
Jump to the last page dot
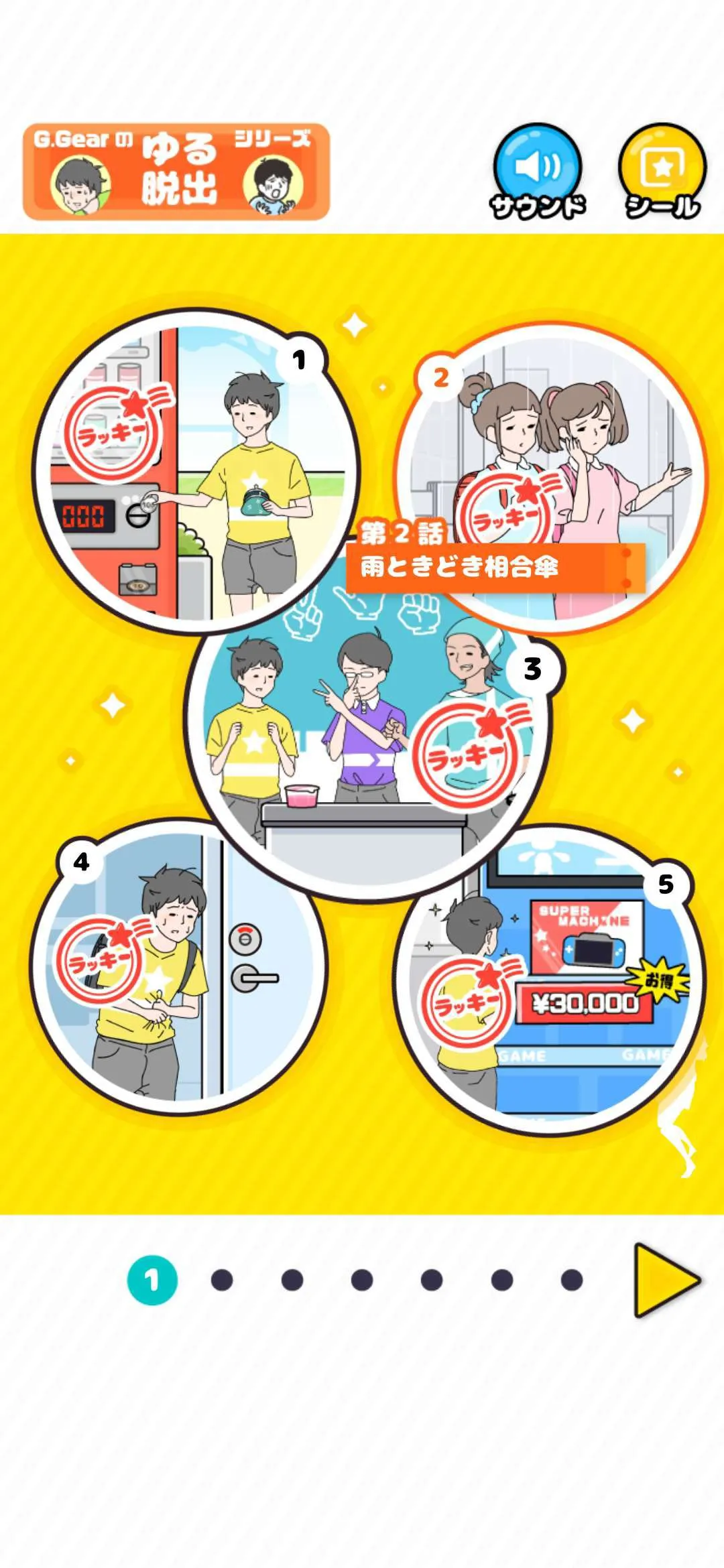[571, 1280]
